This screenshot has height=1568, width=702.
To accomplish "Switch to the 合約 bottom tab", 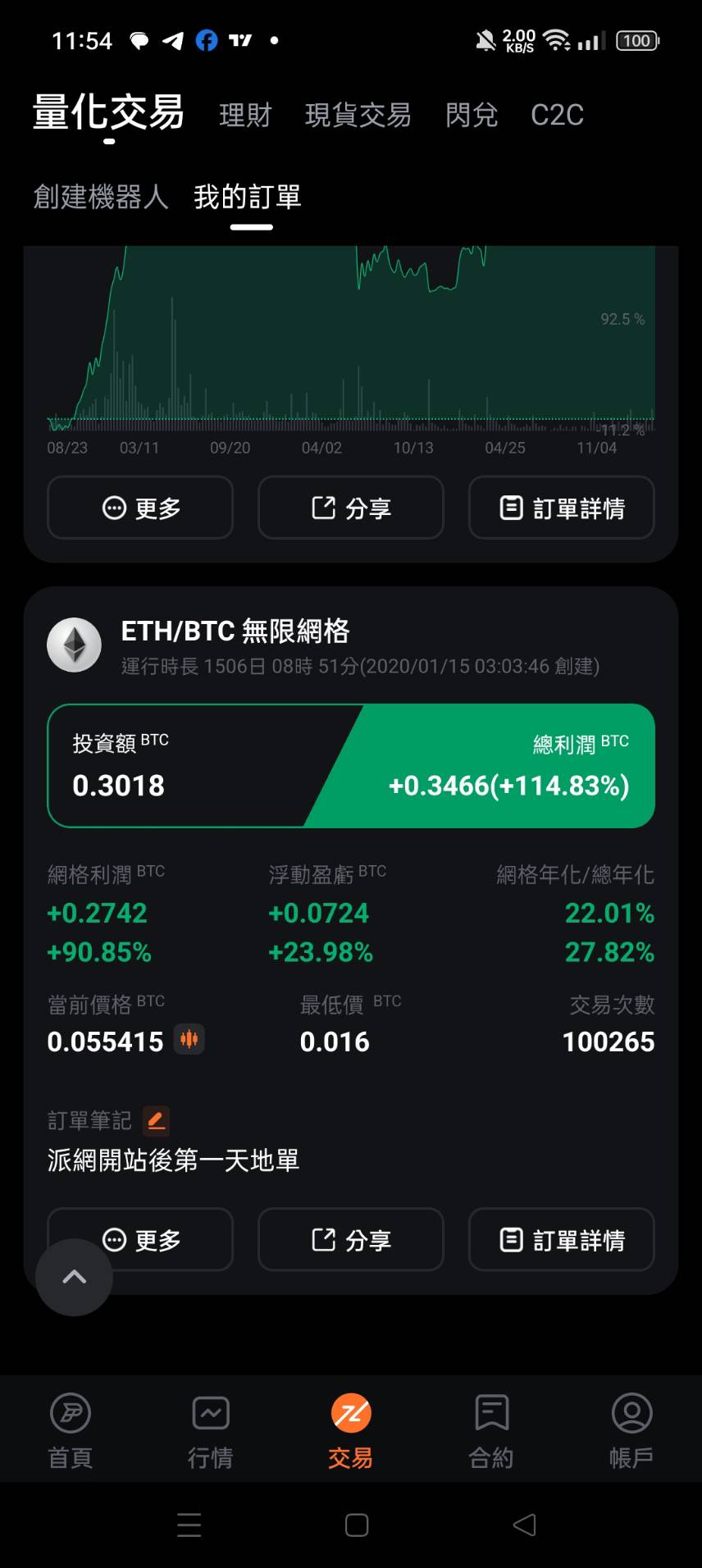I will pos(491,1429).
